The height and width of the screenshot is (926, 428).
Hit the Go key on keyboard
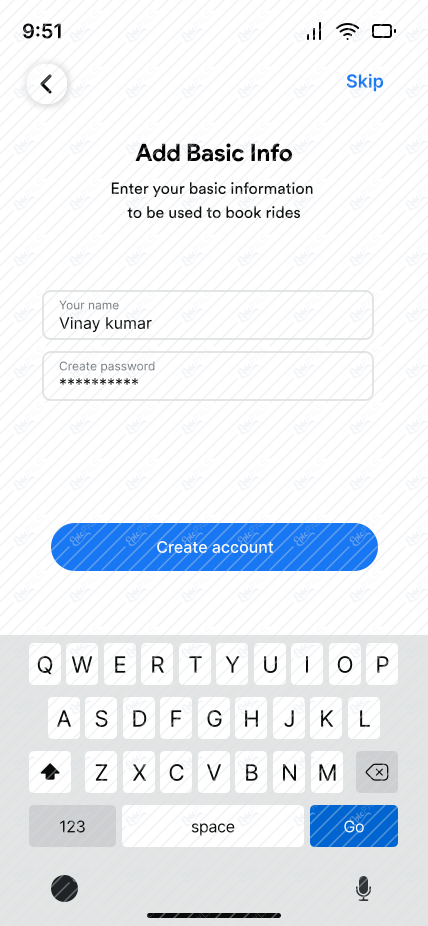354,826
